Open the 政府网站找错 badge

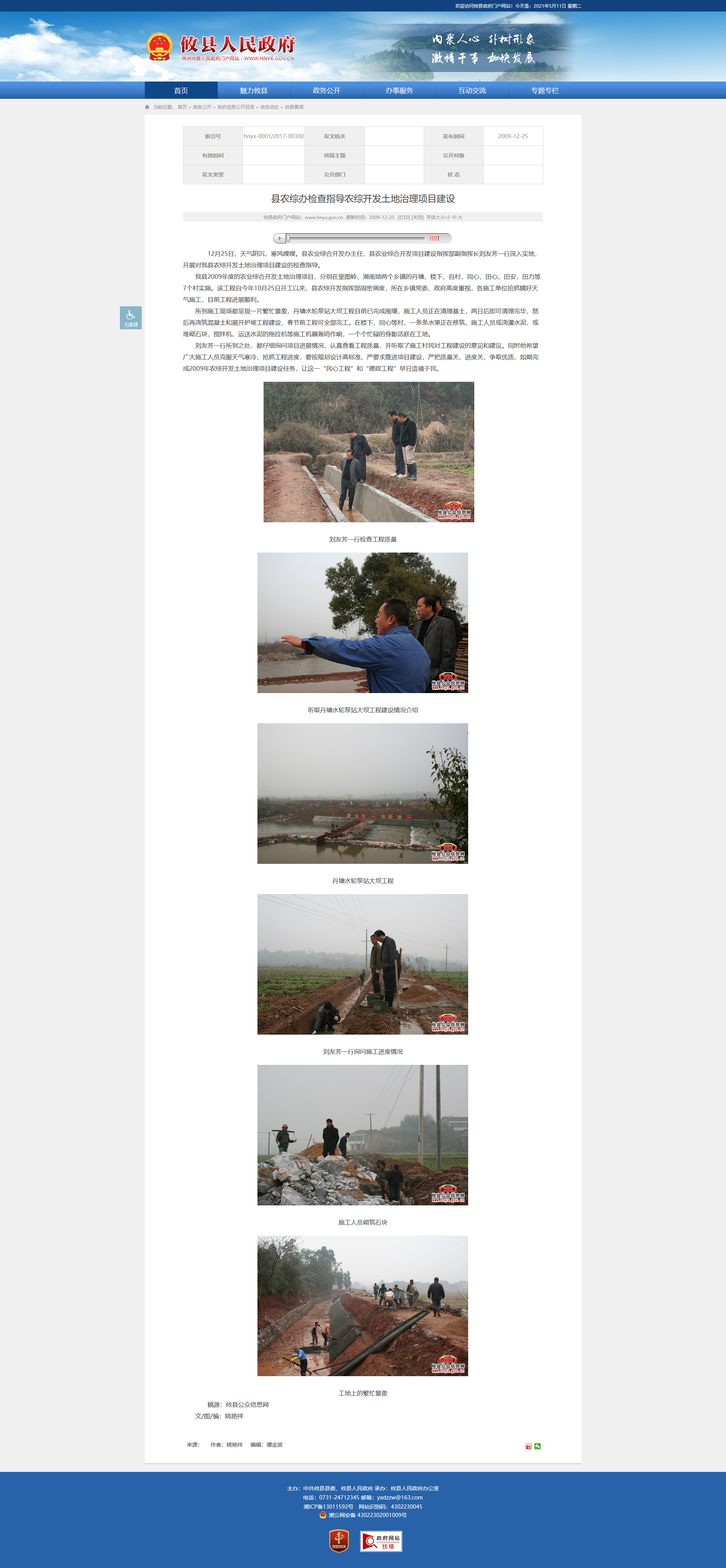pos(381,1541)
